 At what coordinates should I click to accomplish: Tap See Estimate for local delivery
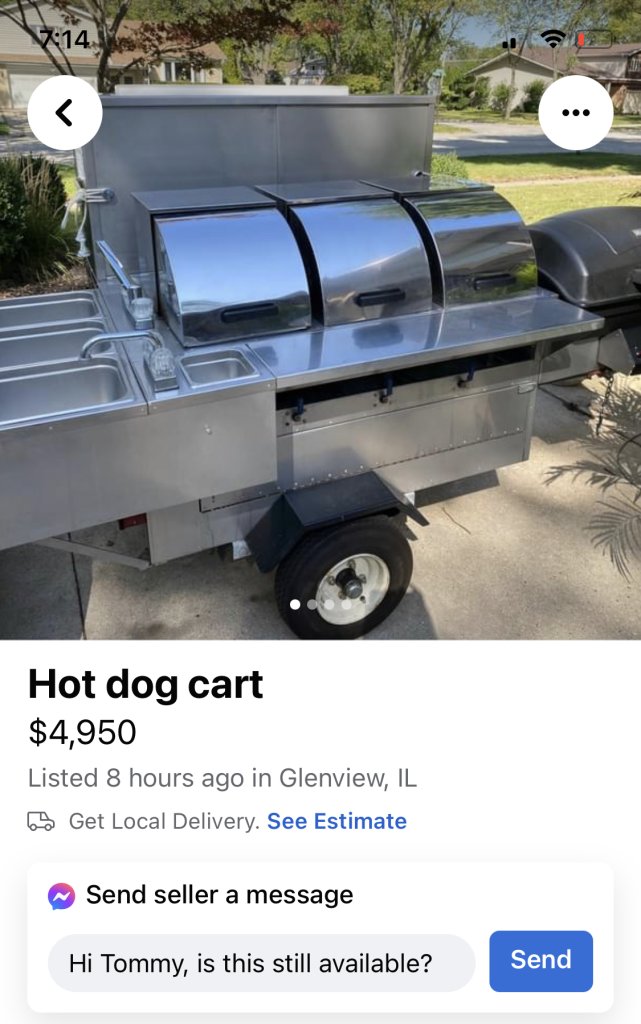point(336,821)
